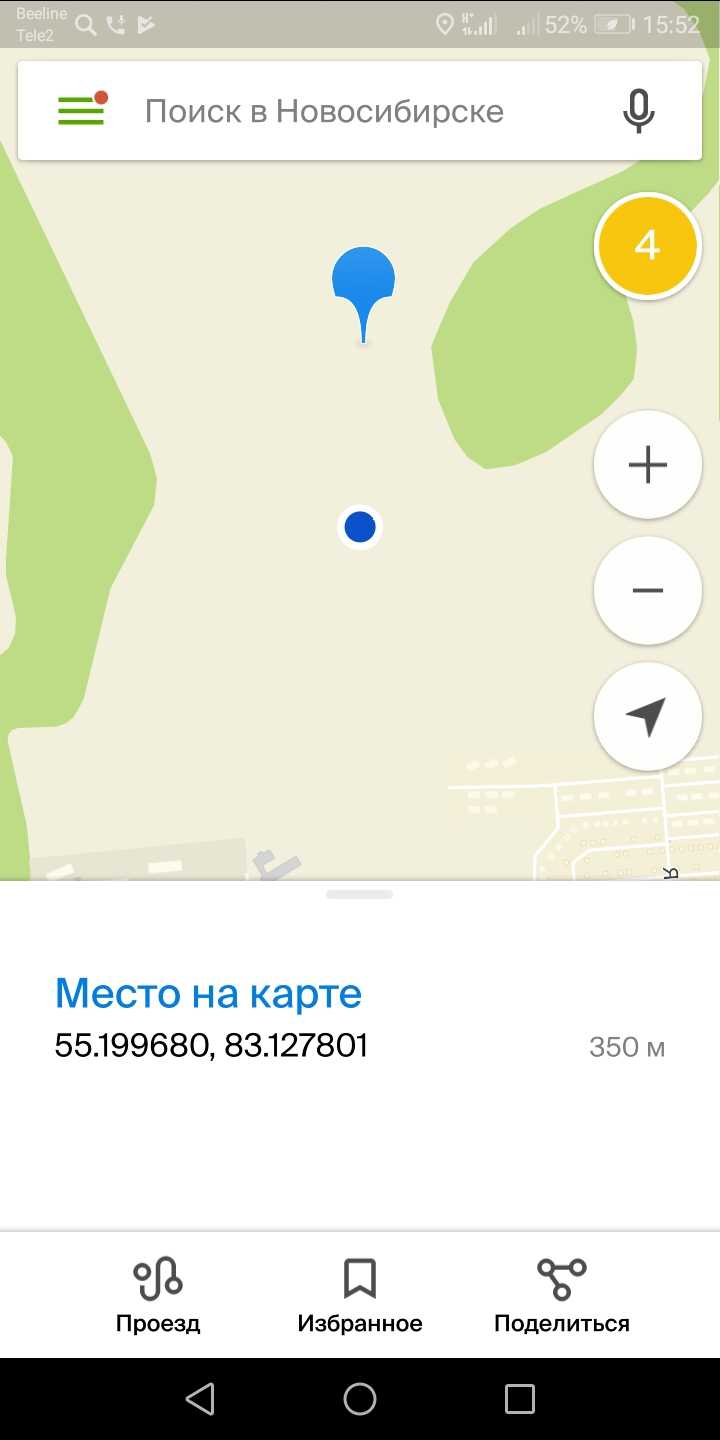Open the hamburger menu
The image size is (720, 1440).
click(x=82, y=110)
